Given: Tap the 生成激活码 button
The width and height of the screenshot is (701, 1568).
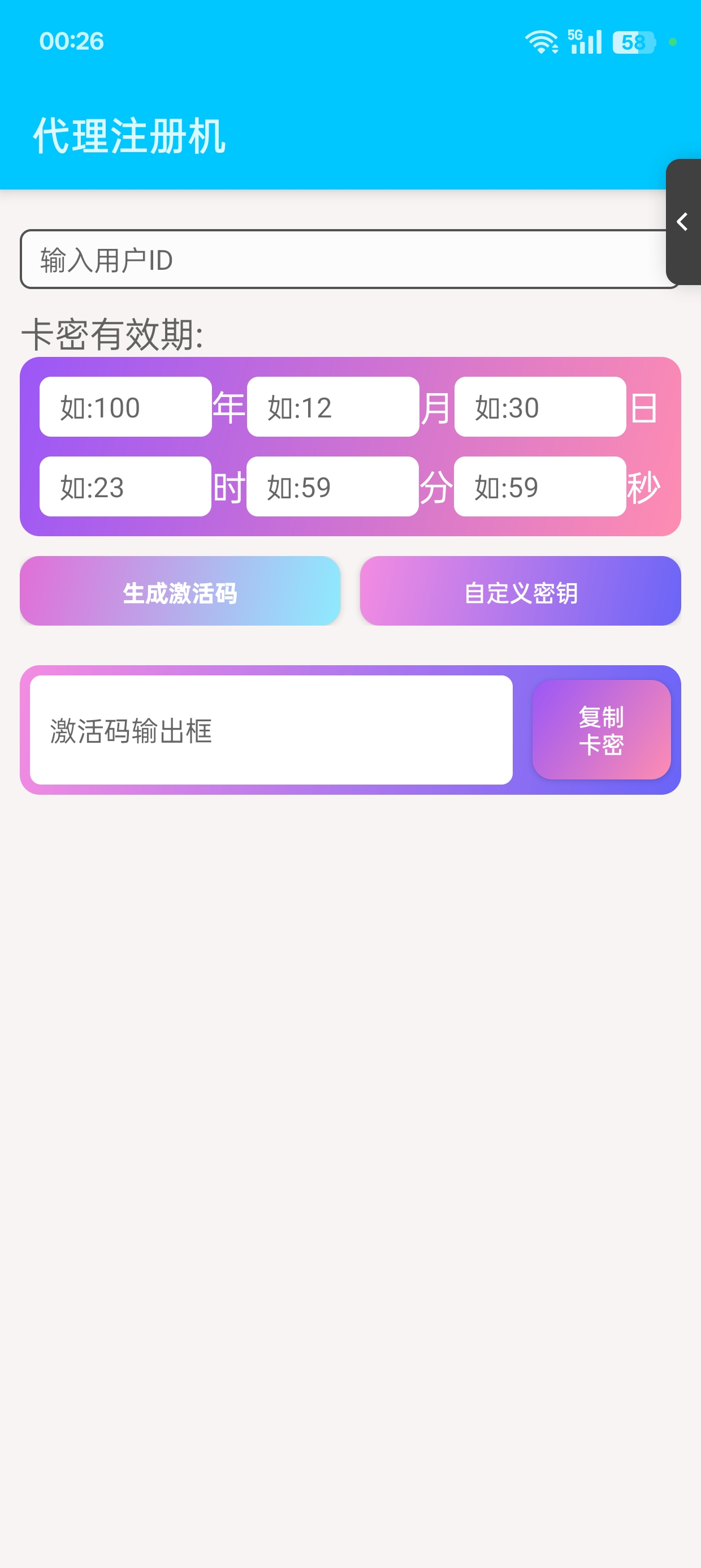Looking at the screenshot, I should pos(180,591).
